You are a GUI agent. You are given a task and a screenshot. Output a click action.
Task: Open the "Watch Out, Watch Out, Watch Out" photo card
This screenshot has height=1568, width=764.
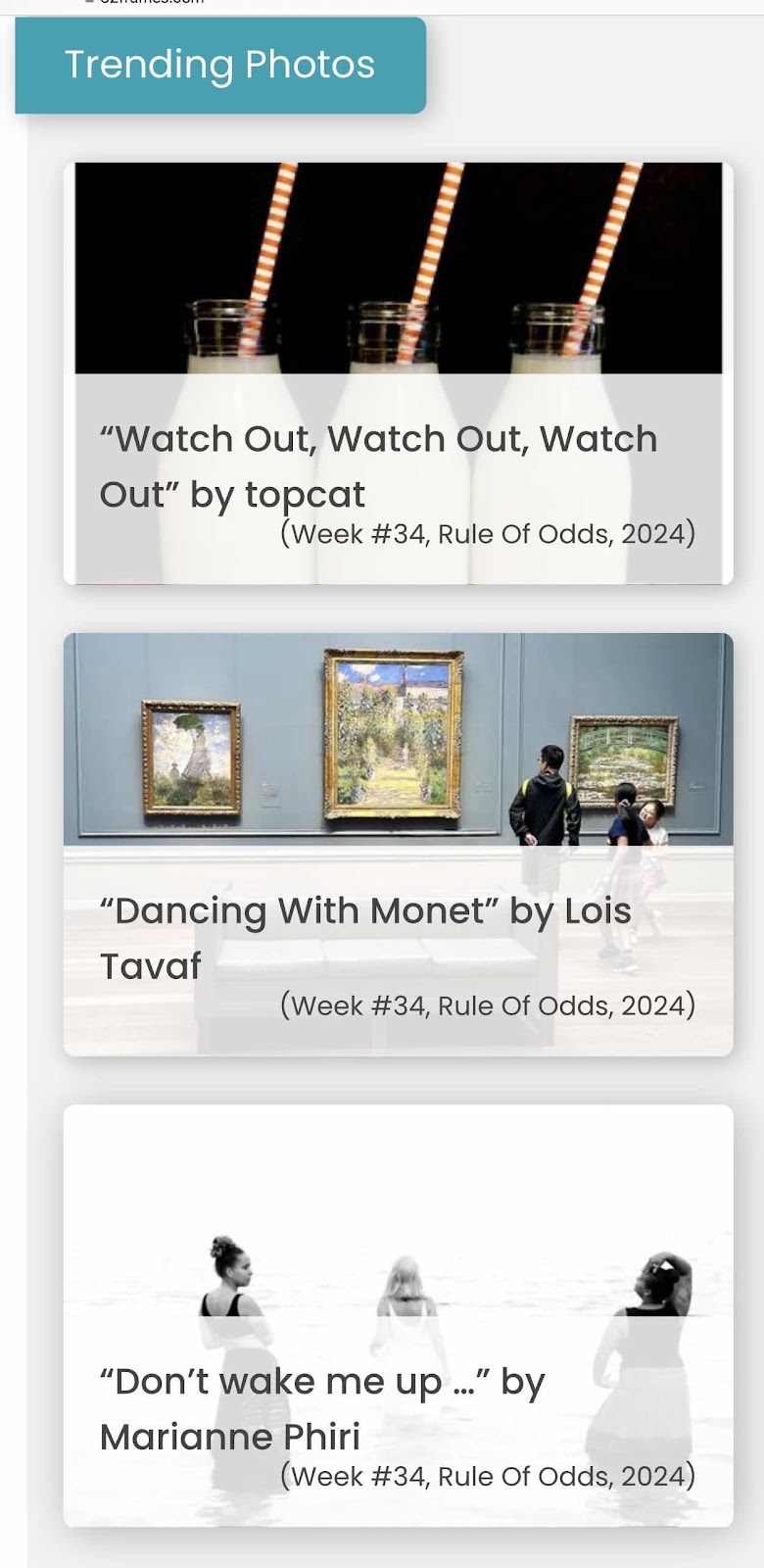point(399,373)
